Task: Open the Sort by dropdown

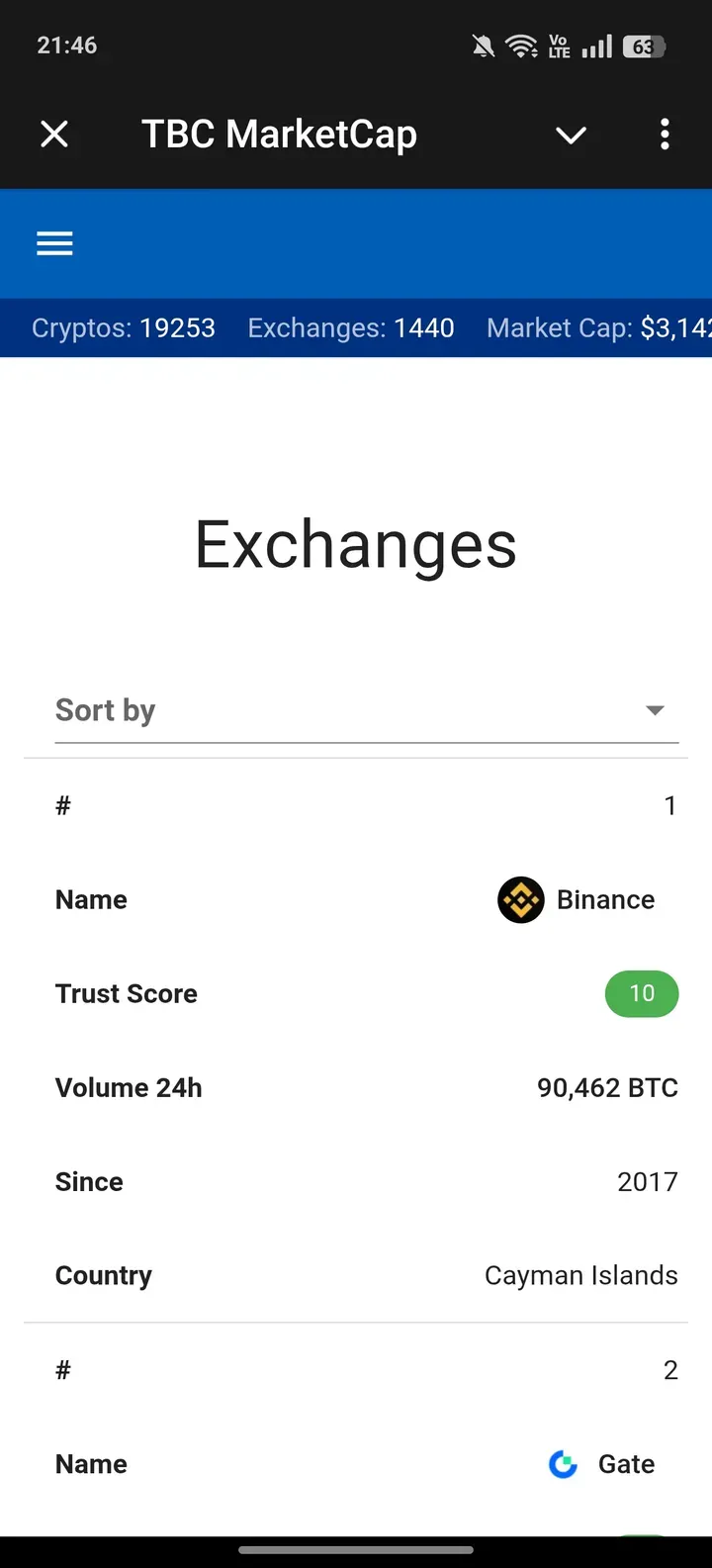Action: click(x=356, y=709)
